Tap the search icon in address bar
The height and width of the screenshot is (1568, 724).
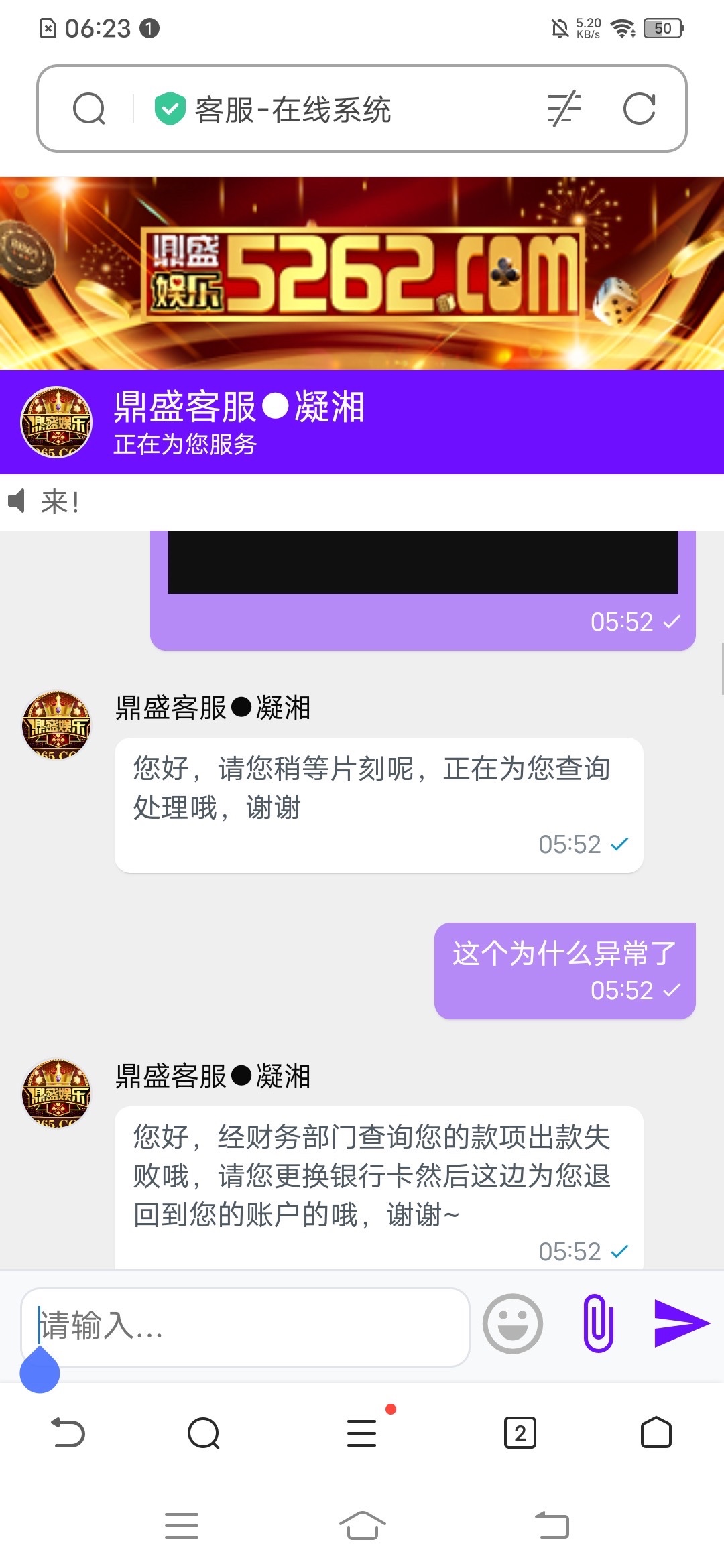pos(89,109)
